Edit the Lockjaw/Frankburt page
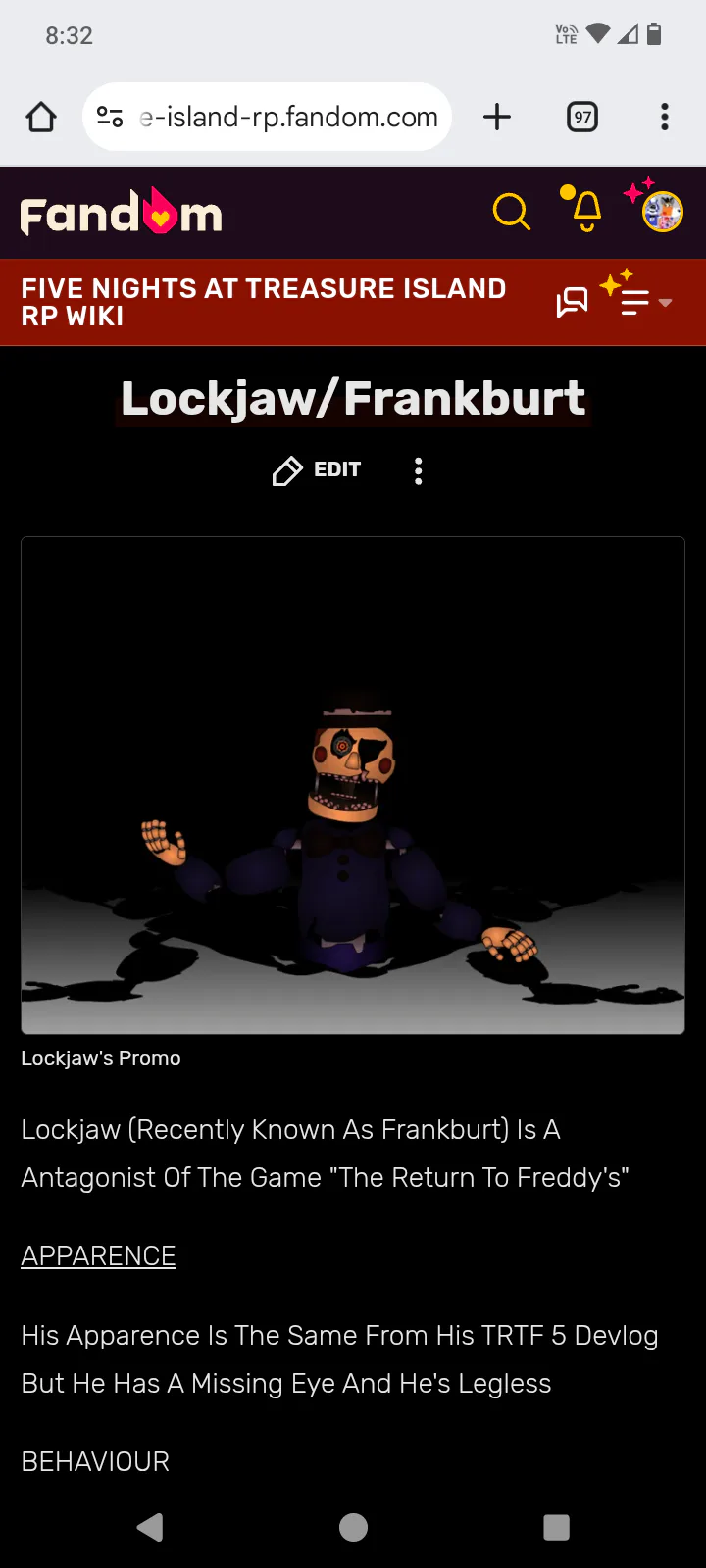 pyautogui.click(x=317, y=470)
